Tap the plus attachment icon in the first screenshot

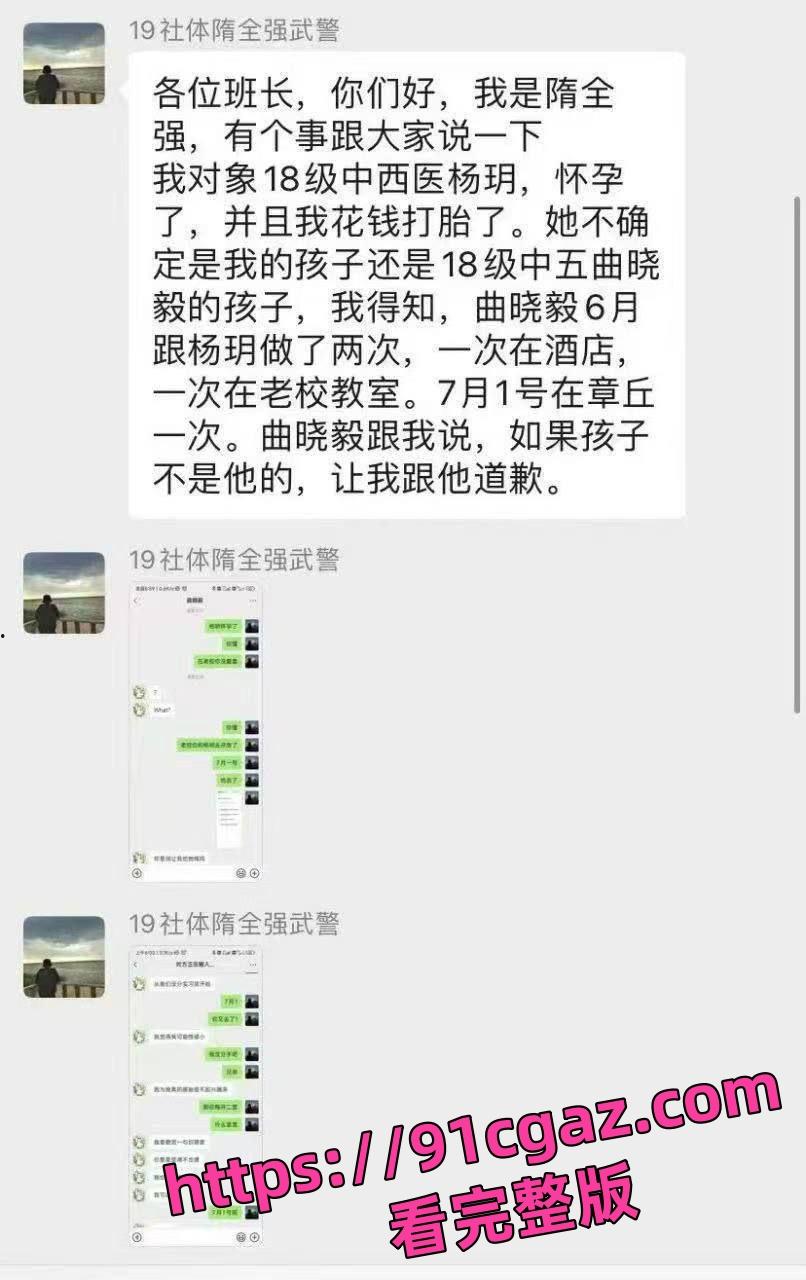coord(253,872)
